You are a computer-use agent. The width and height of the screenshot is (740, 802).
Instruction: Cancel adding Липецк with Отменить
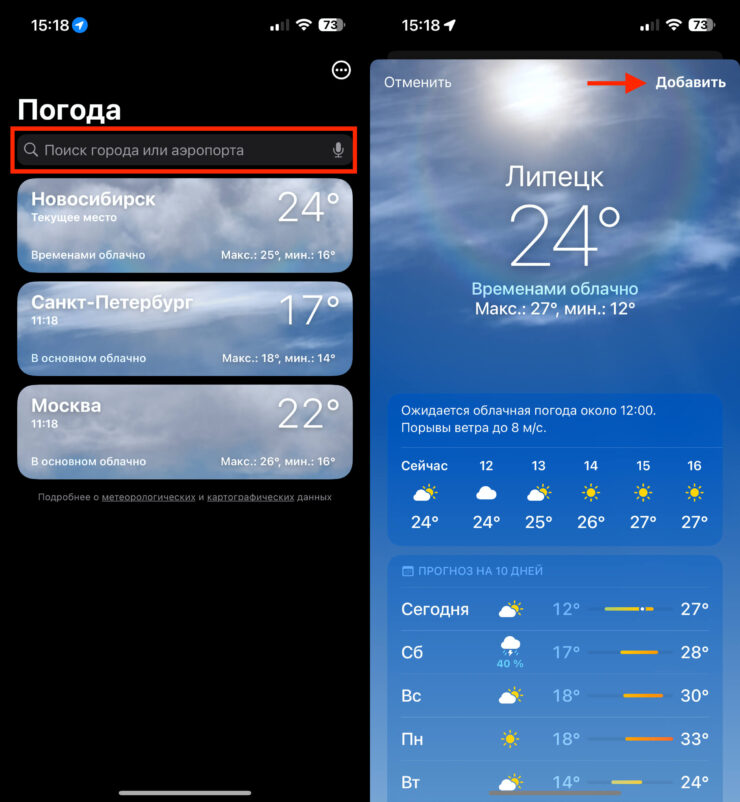pos(417,82)
